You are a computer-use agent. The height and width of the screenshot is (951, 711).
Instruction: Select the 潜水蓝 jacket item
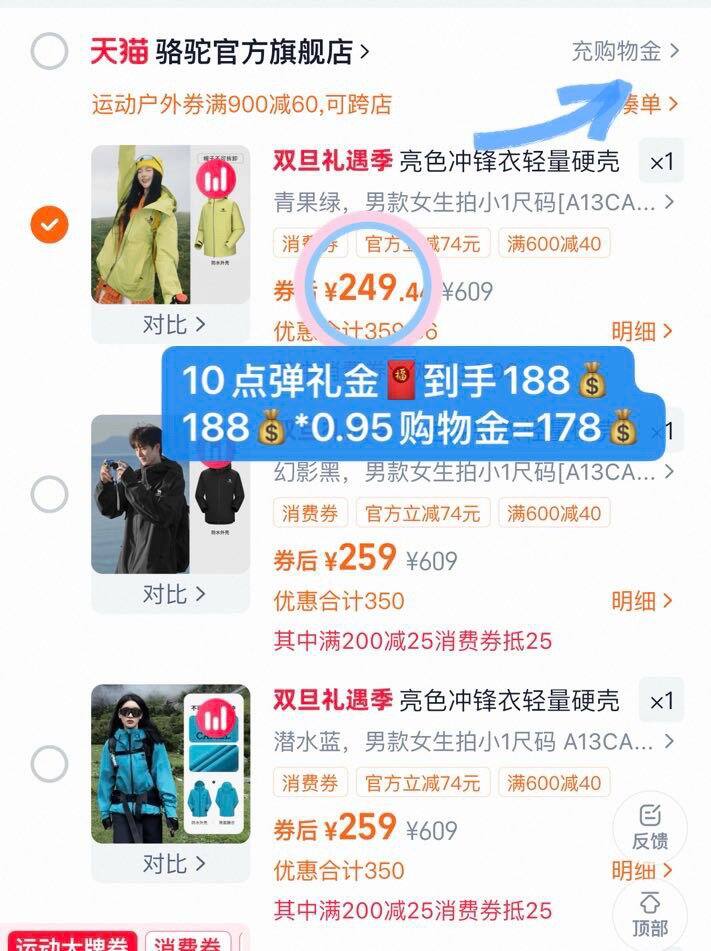49,764
